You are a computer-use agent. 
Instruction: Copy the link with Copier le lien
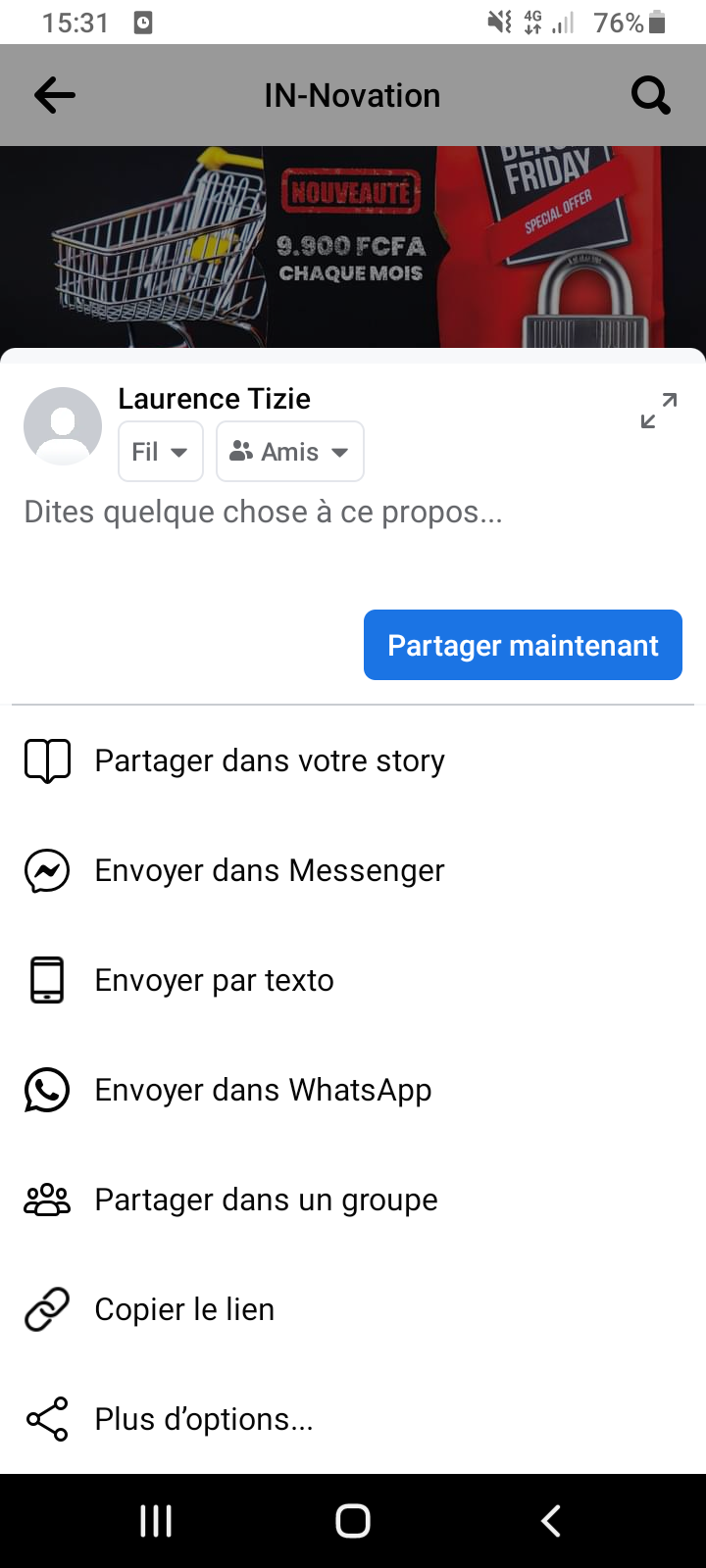pos(184,1309)
